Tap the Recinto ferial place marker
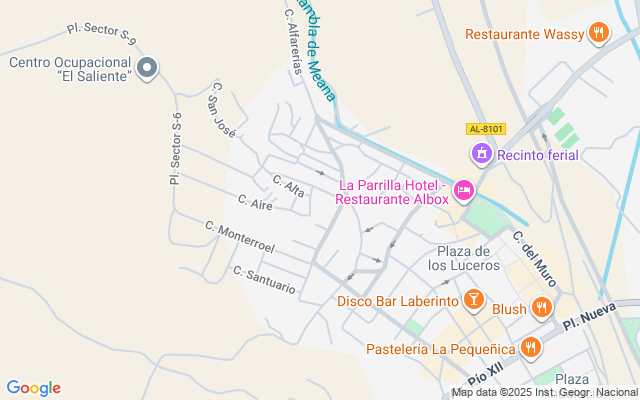Image resolution: width=640 pixels, height=400 pixels. click(482, 154)
